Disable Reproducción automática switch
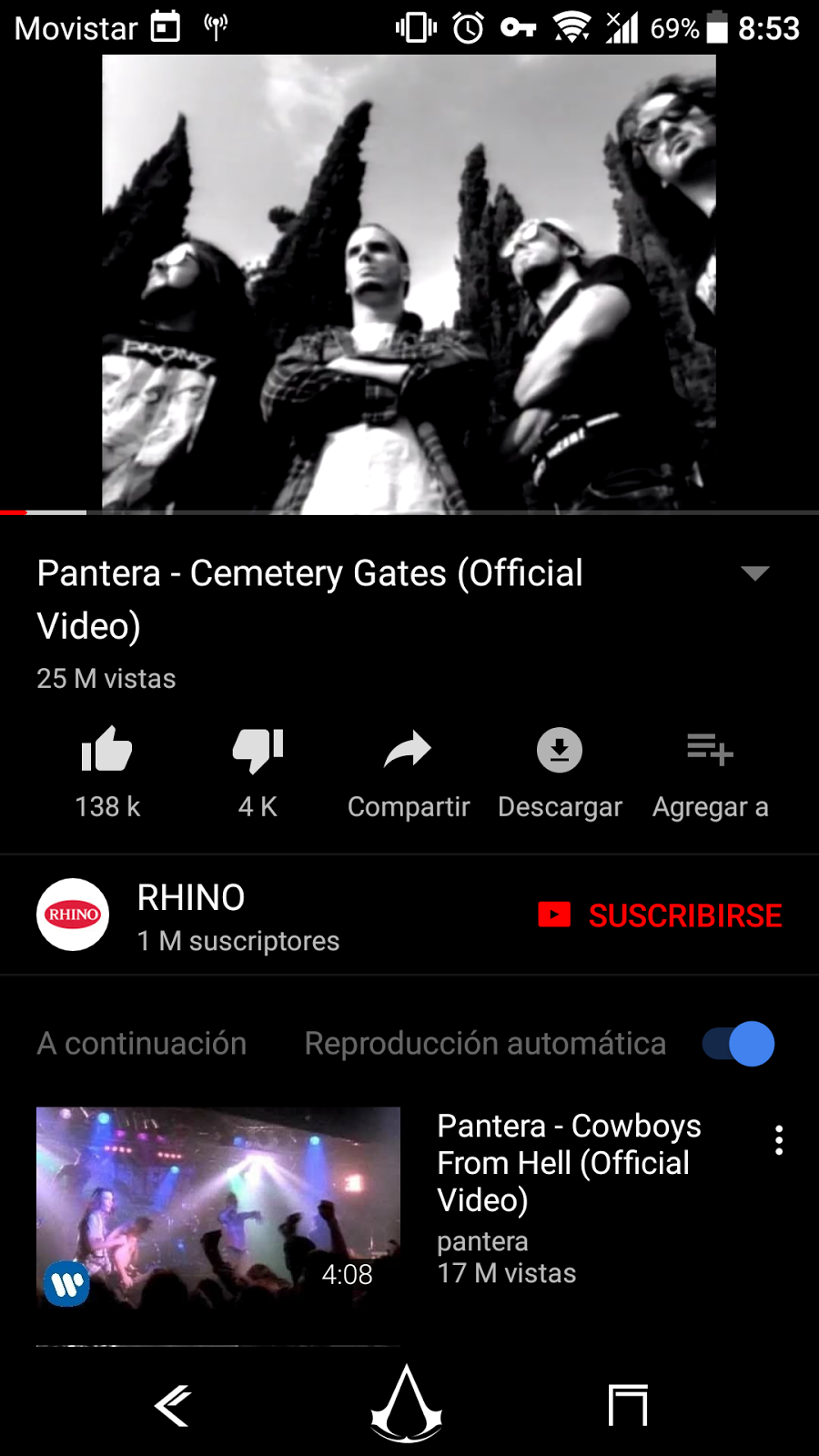 click(x=739, y=1044)
